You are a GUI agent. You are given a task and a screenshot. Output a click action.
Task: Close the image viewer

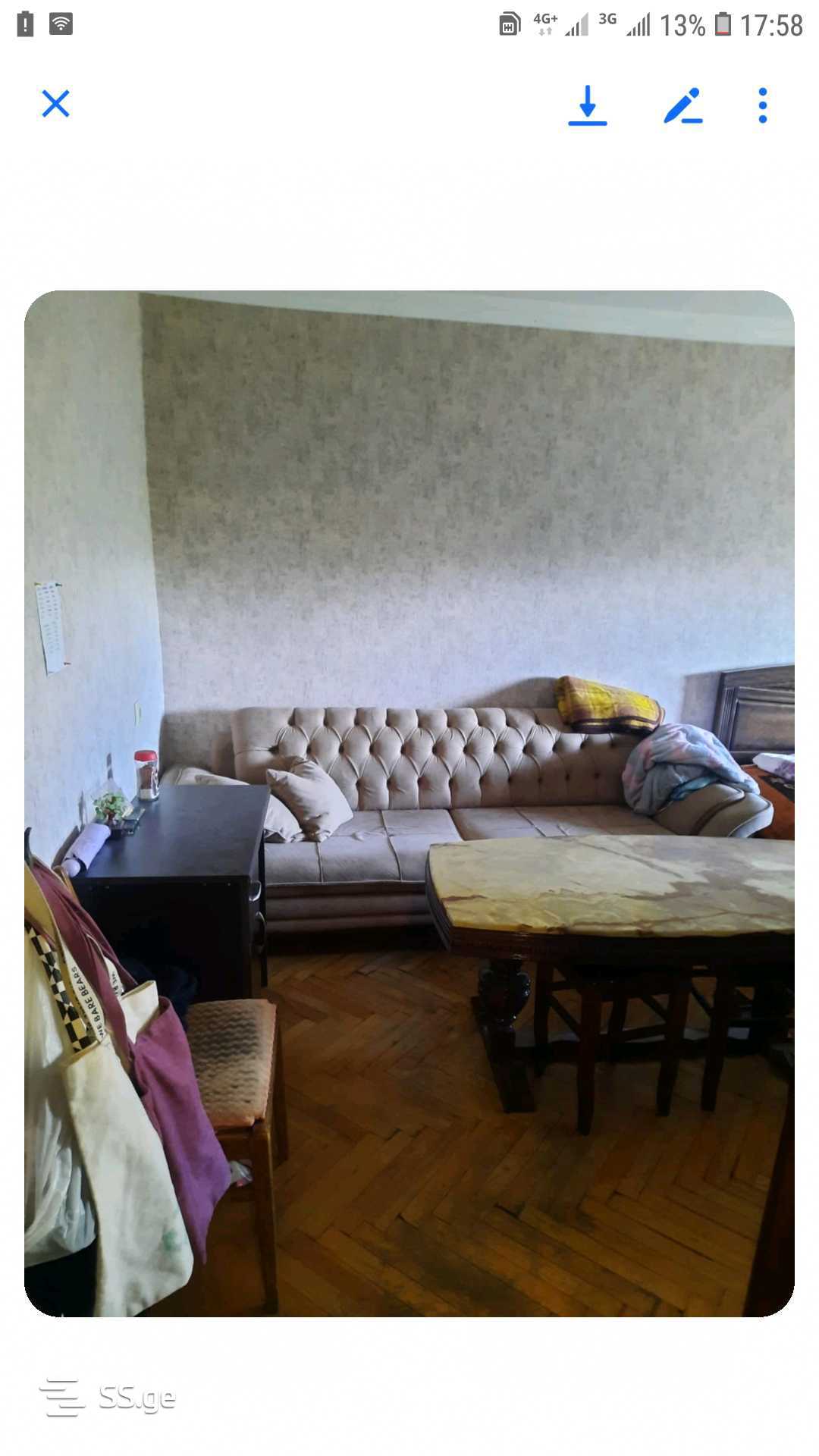tap(55, 104)
